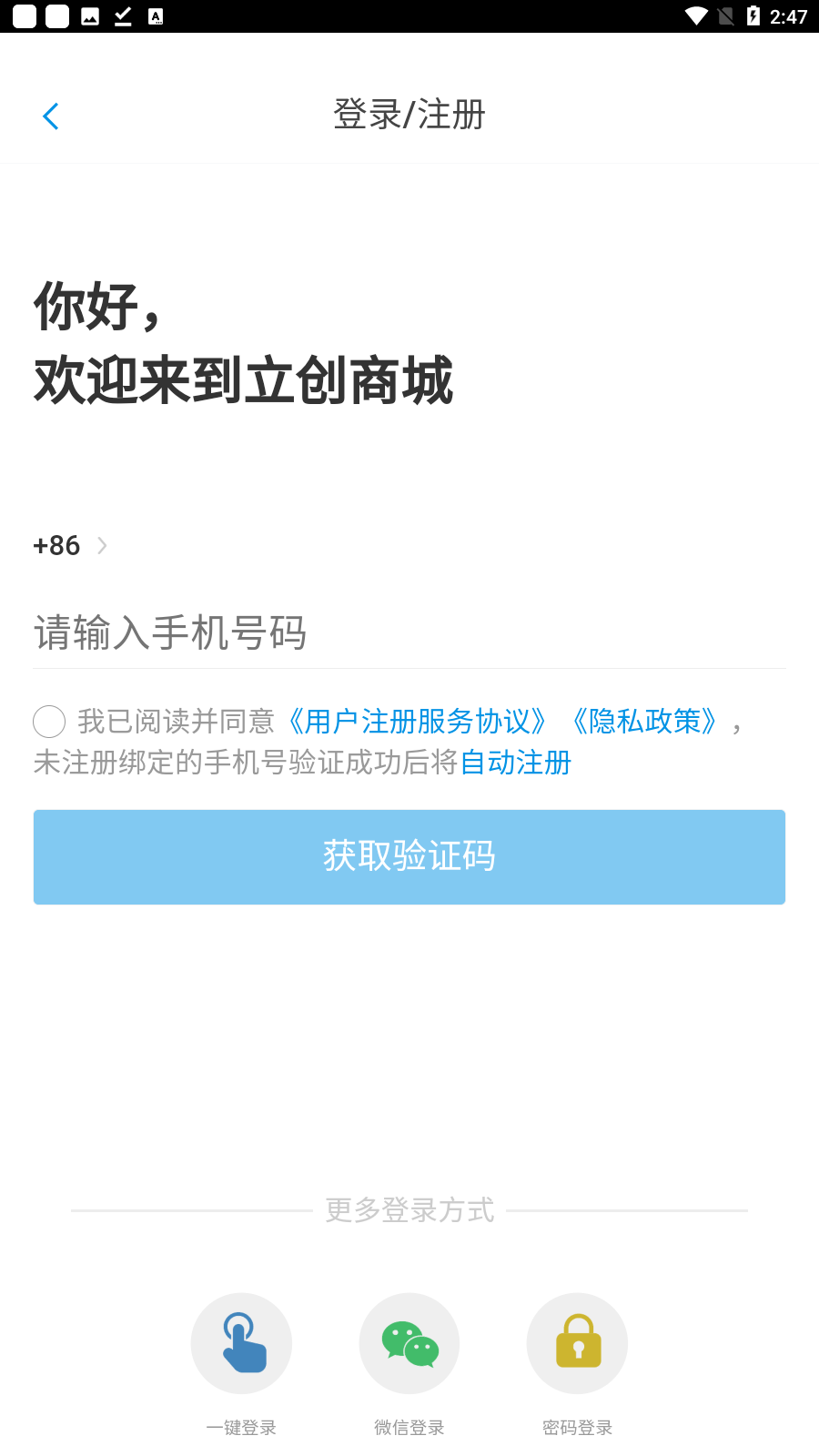The width and height of the screenshot is (819, 1456).
Task: Enable terms agreement before getting code
Action: tap(49, 721)
